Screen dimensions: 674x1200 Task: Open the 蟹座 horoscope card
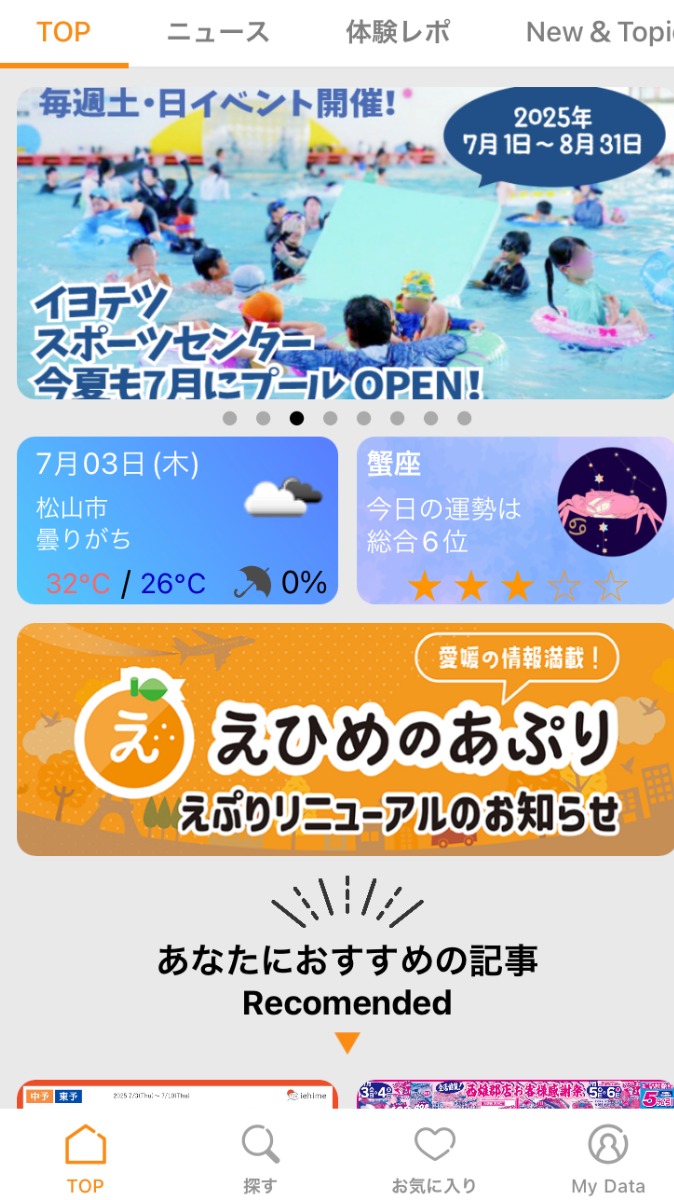[515, 520]
